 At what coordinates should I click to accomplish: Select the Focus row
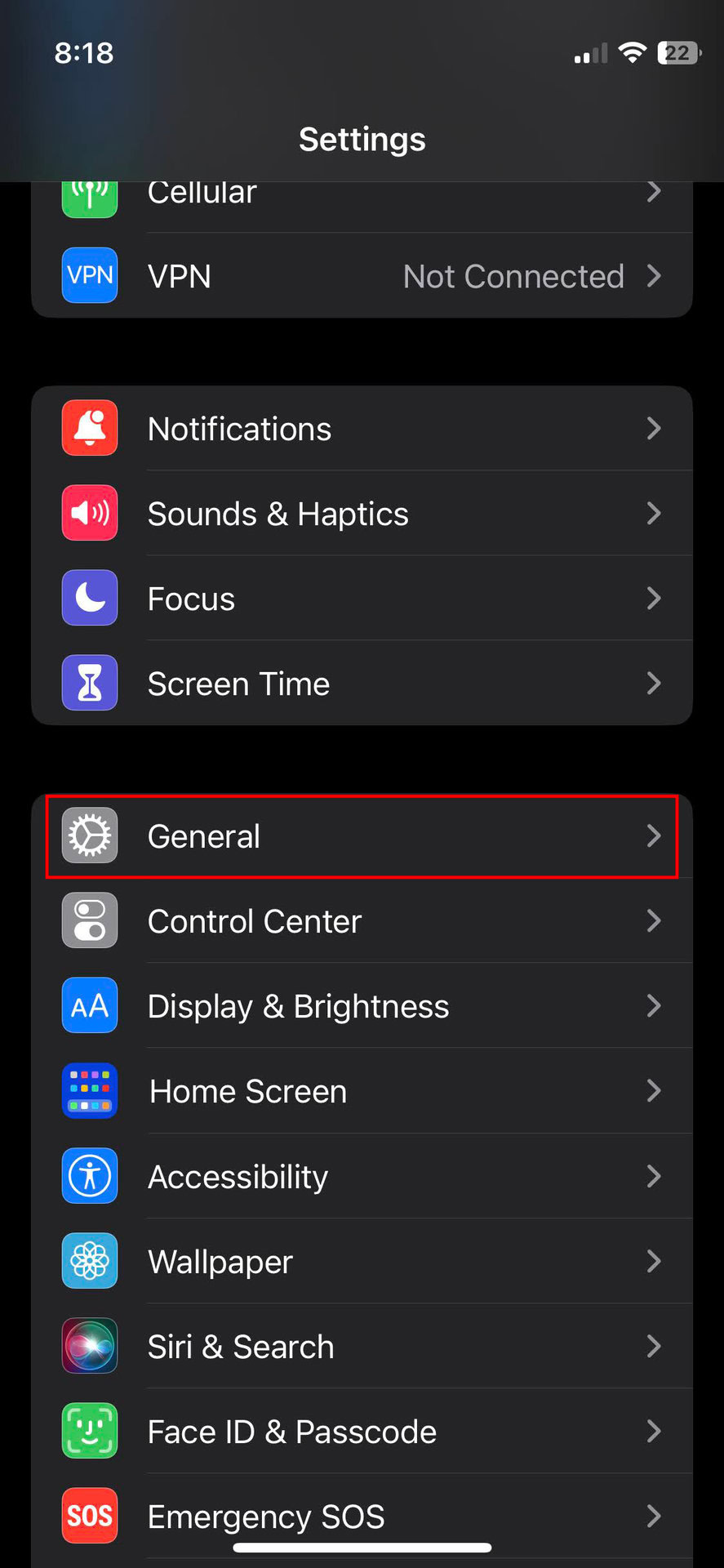click(362, 599)
